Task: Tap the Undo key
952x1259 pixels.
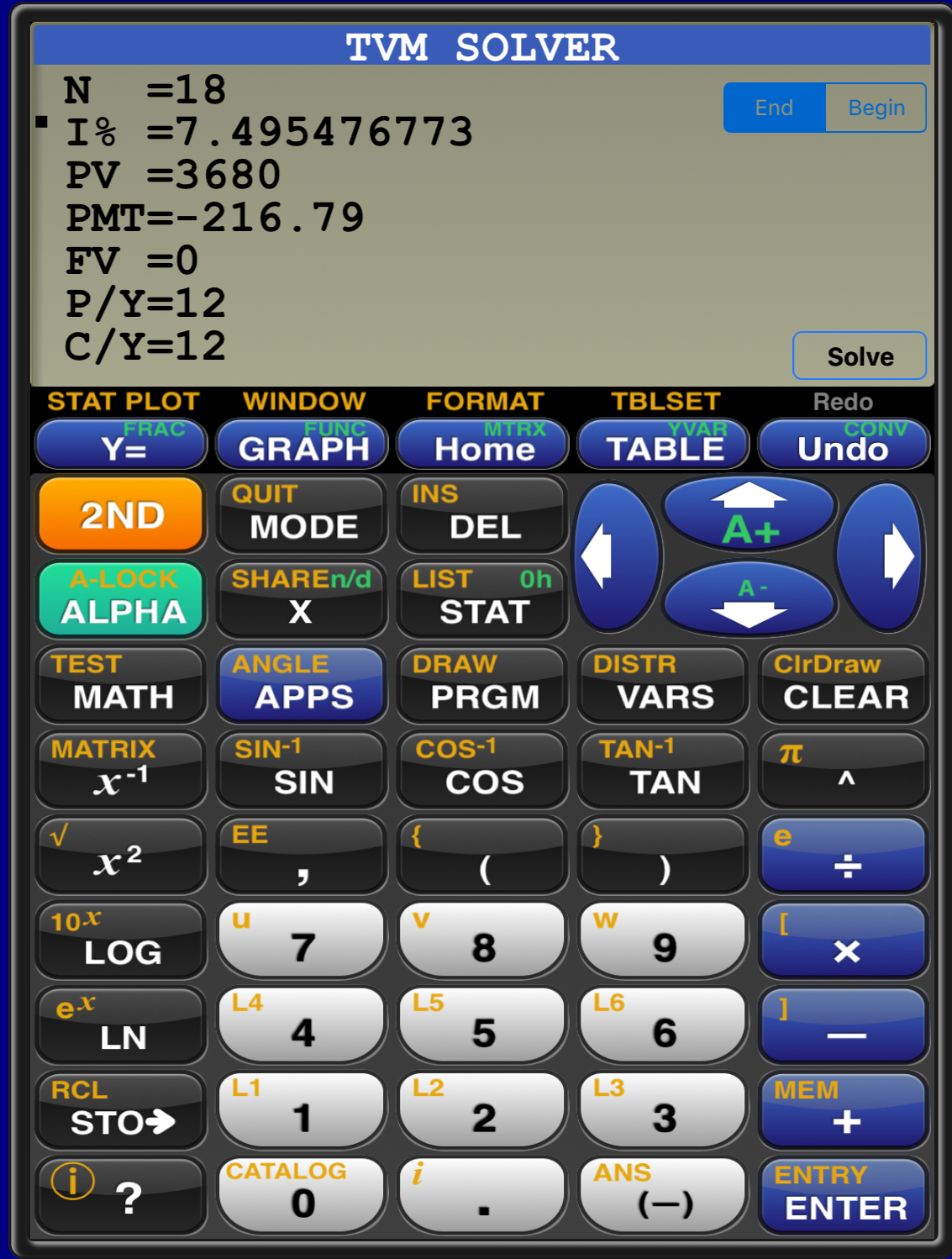Action: point(844,445)
